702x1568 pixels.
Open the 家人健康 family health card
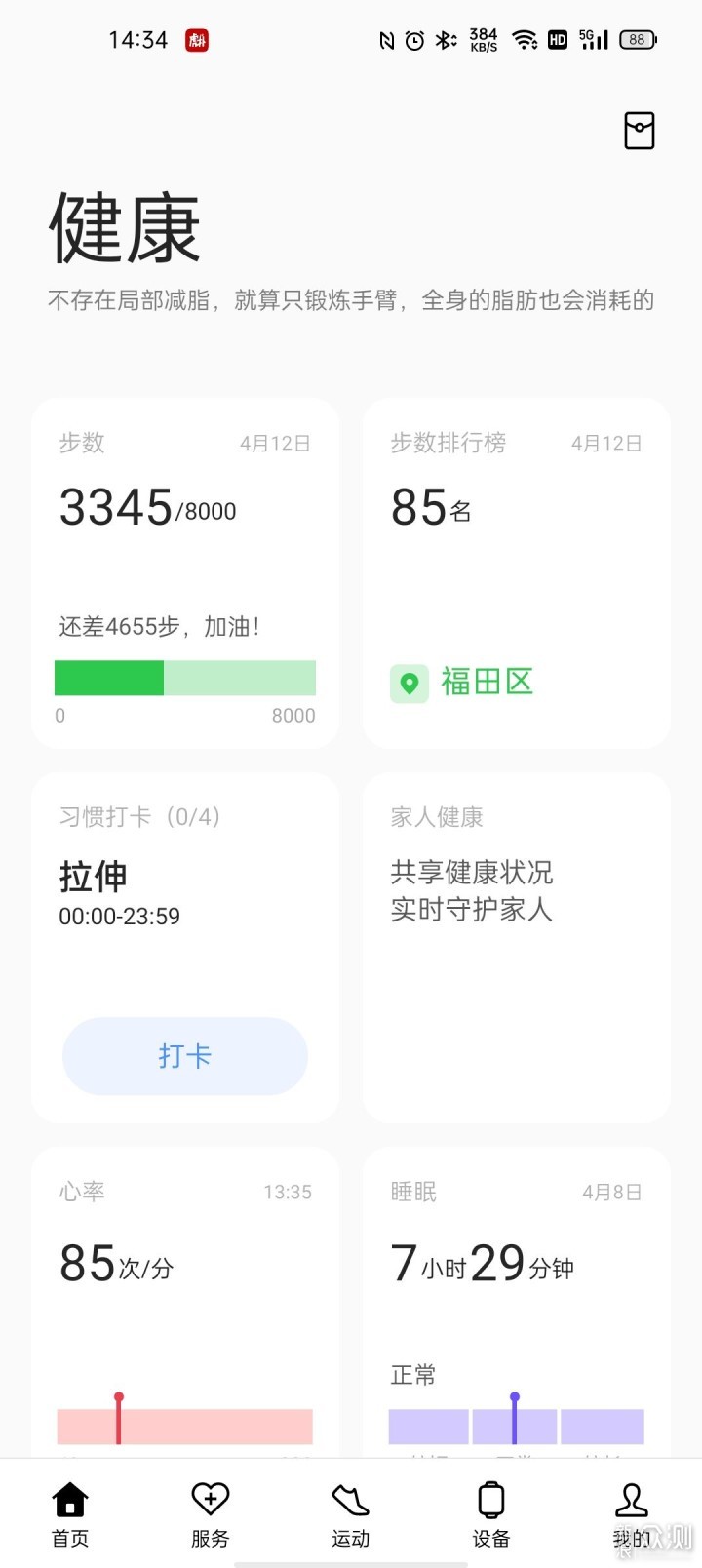click(517, 948)
